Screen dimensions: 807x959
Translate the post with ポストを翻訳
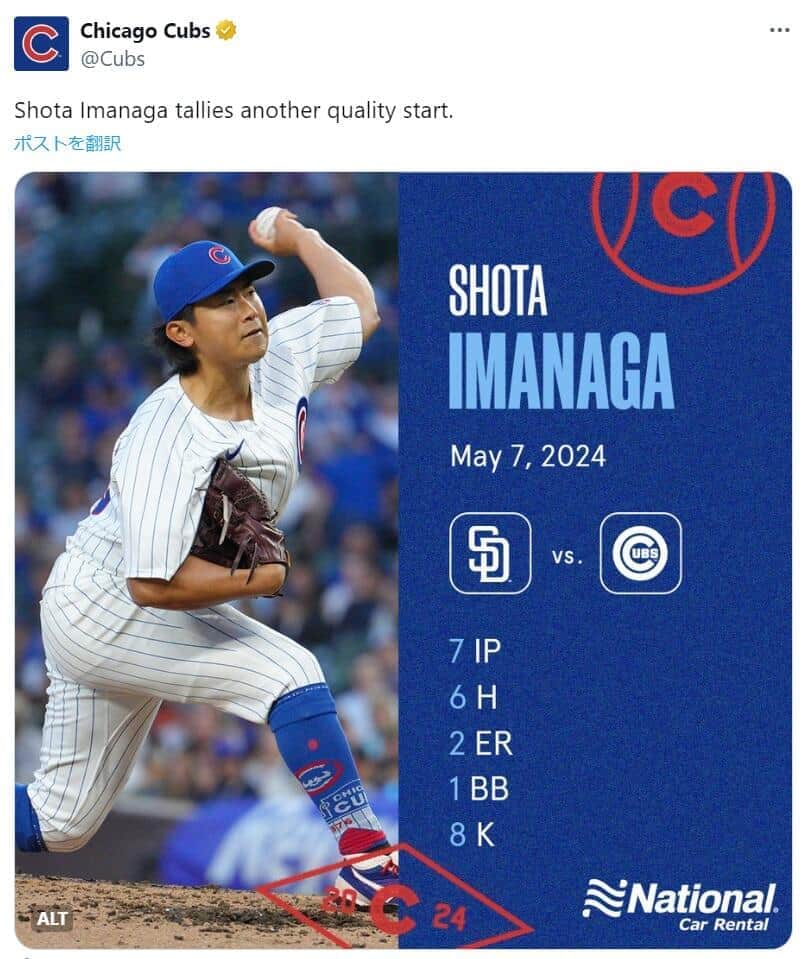67,143
